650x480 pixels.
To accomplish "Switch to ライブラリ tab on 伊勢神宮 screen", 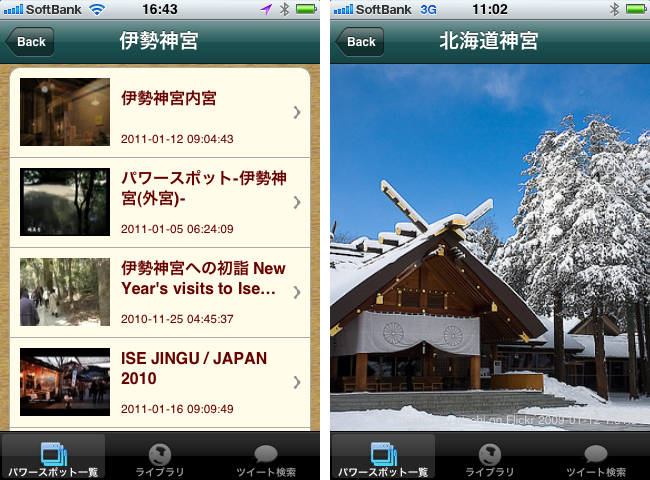I will 160,458.
